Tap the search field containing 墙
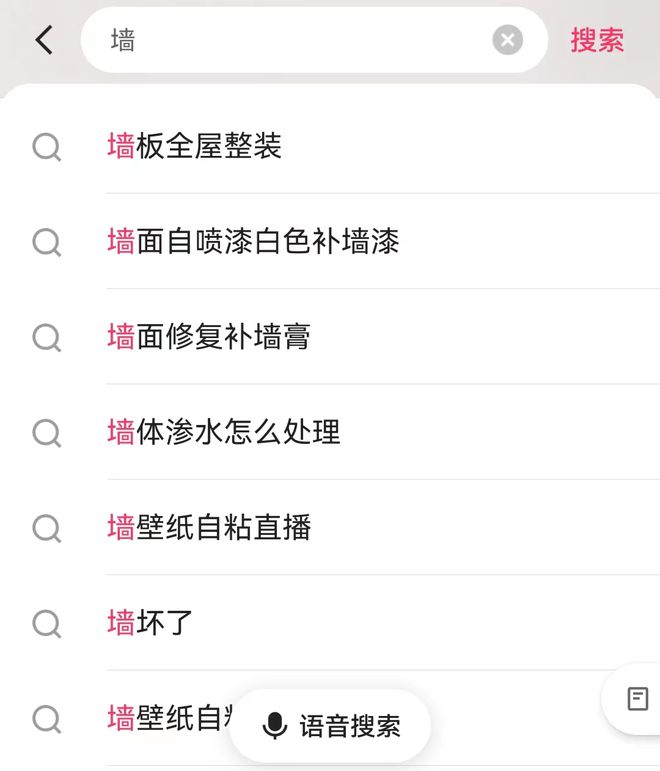The image size is (660, 771). point(290,40)
